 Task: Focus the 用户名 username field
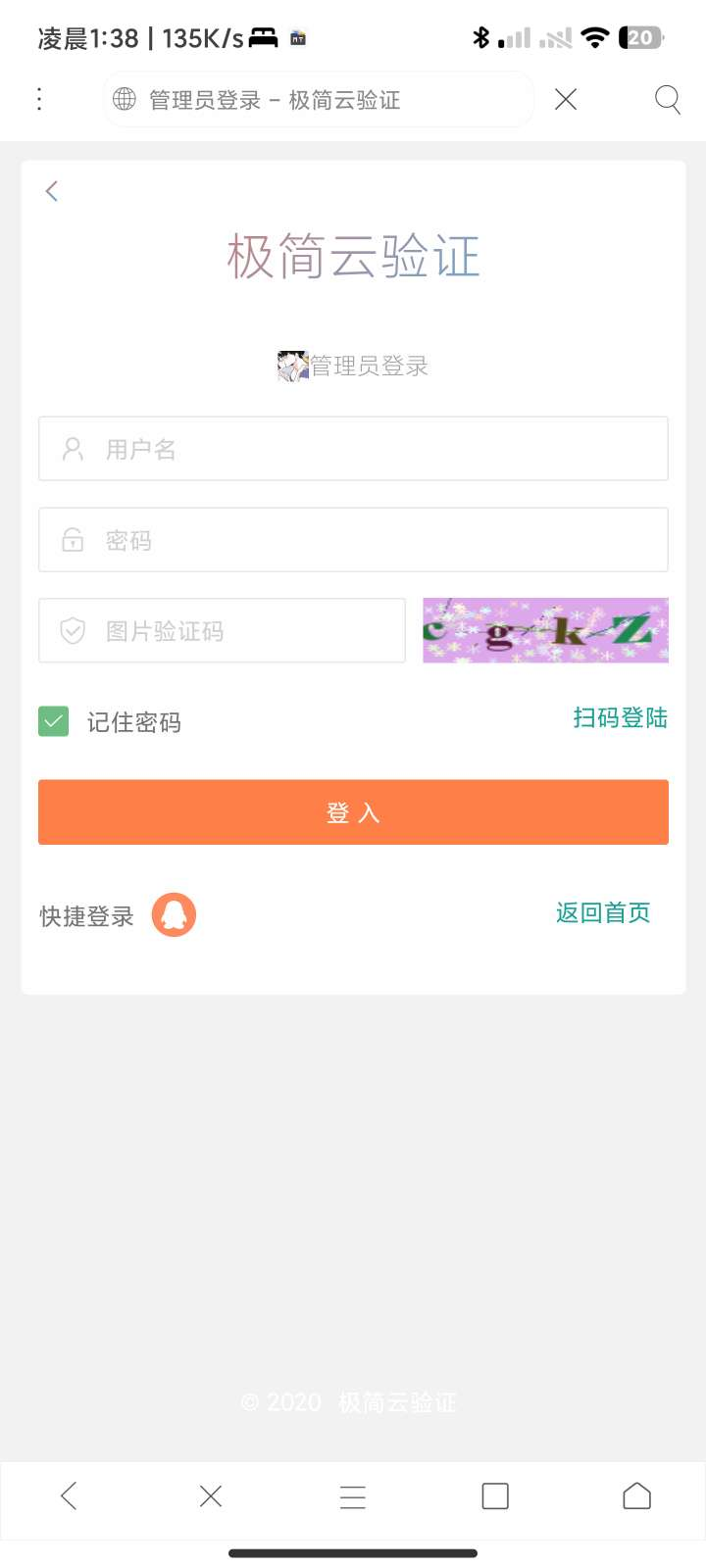(x=353, y=449)
